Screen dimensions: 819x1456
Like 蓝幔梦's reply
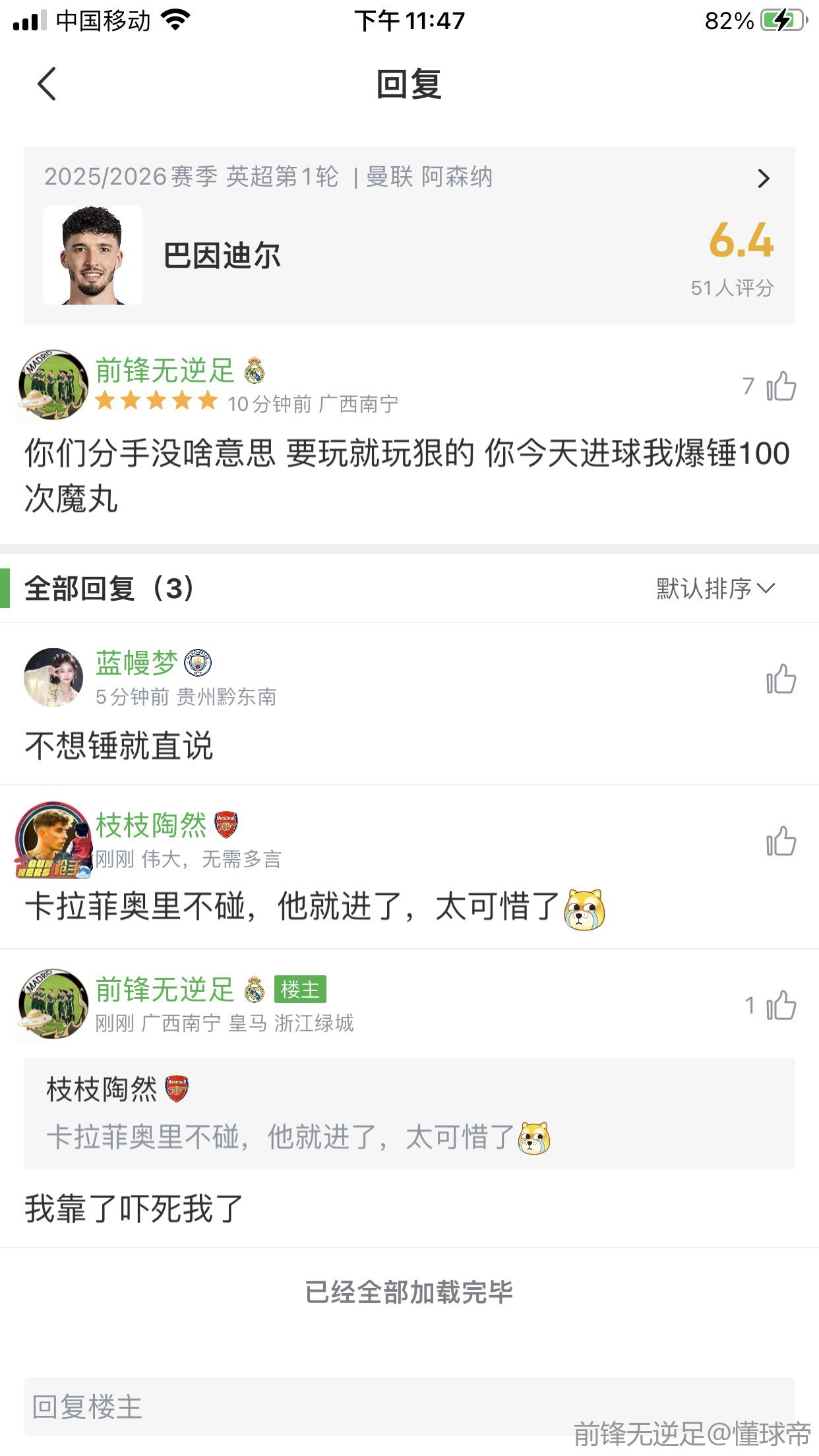click(x=781, y=679)
